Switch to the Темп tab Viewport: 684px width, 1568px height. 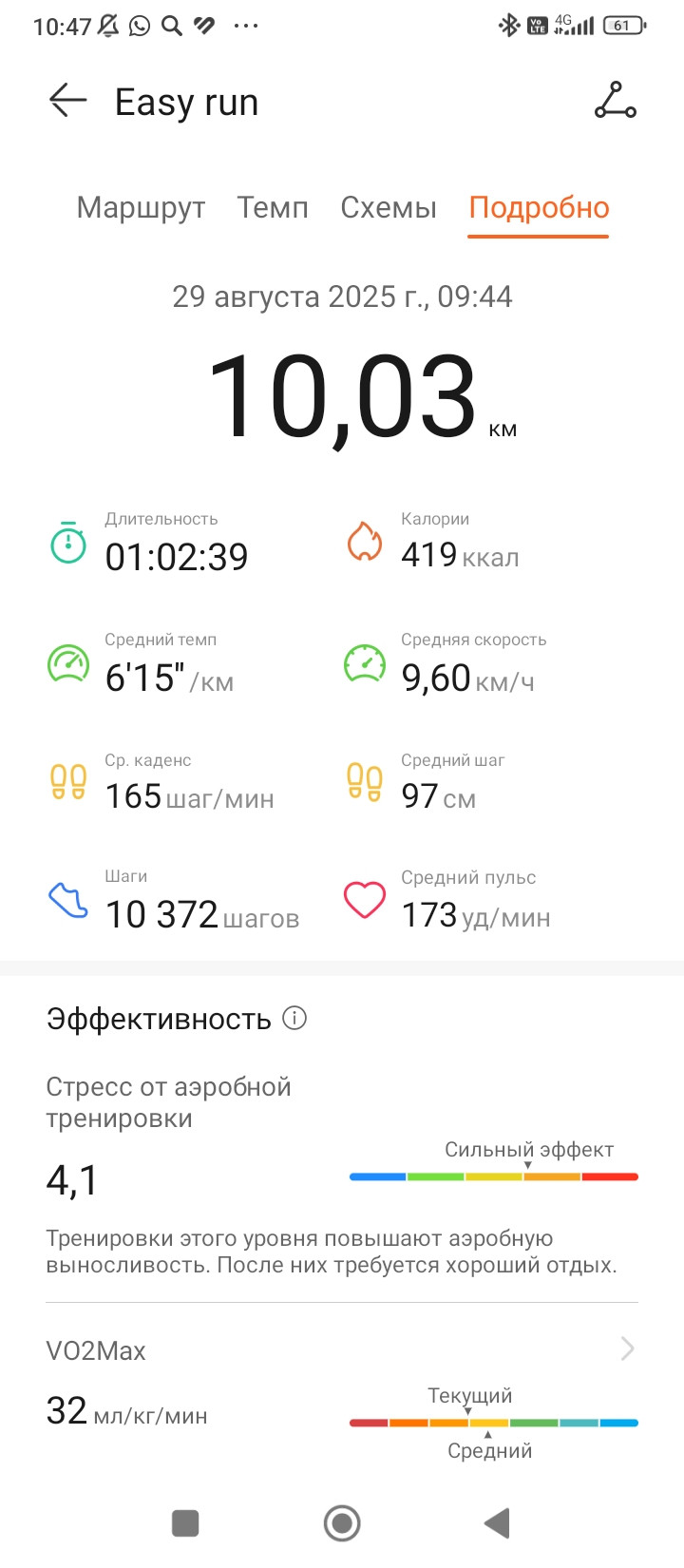pyautogui.click(x=273, y=207)
